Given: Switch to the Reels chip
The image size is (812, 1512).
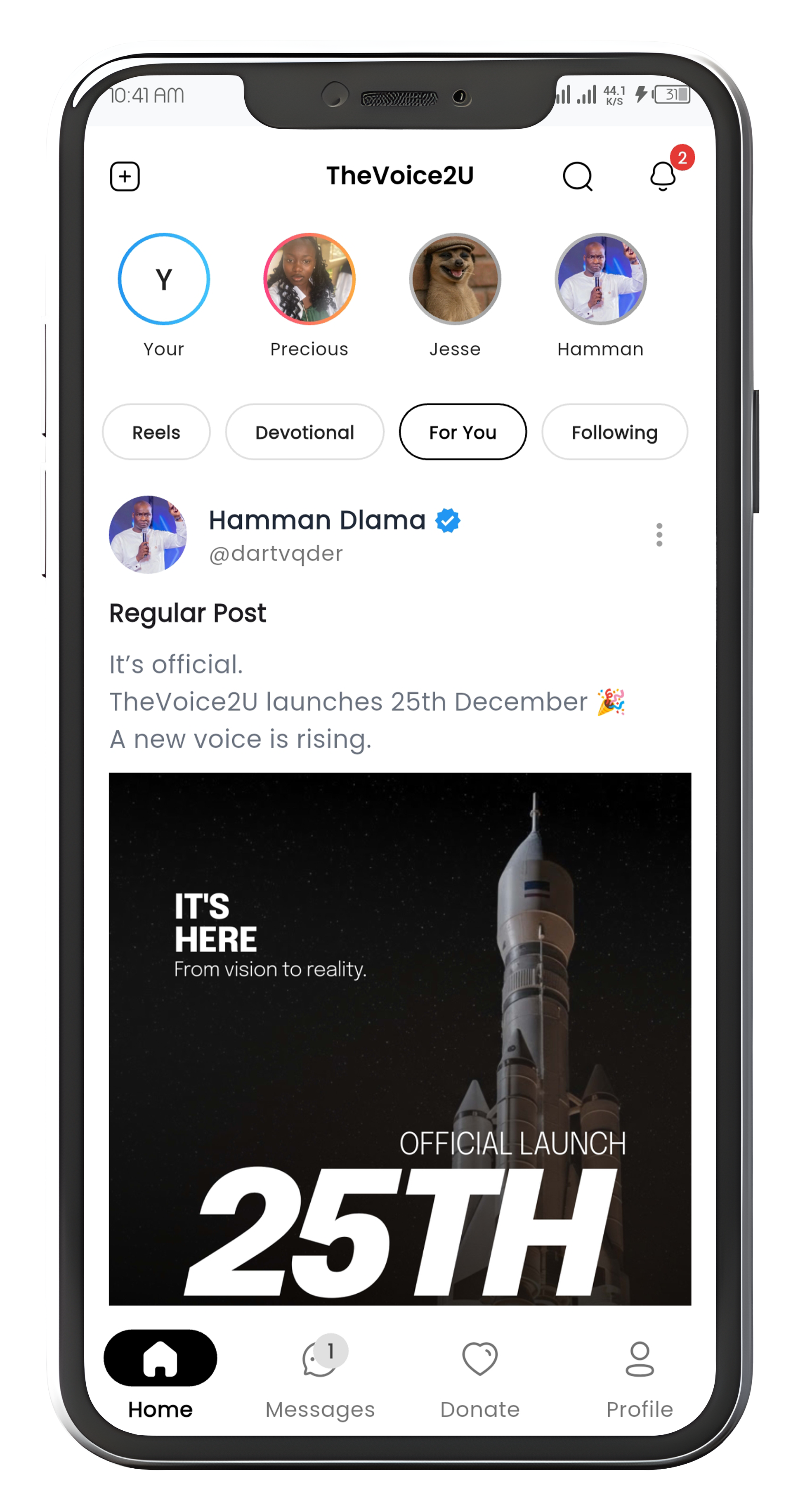Looking at the screenshot, I should pos(156,432).
